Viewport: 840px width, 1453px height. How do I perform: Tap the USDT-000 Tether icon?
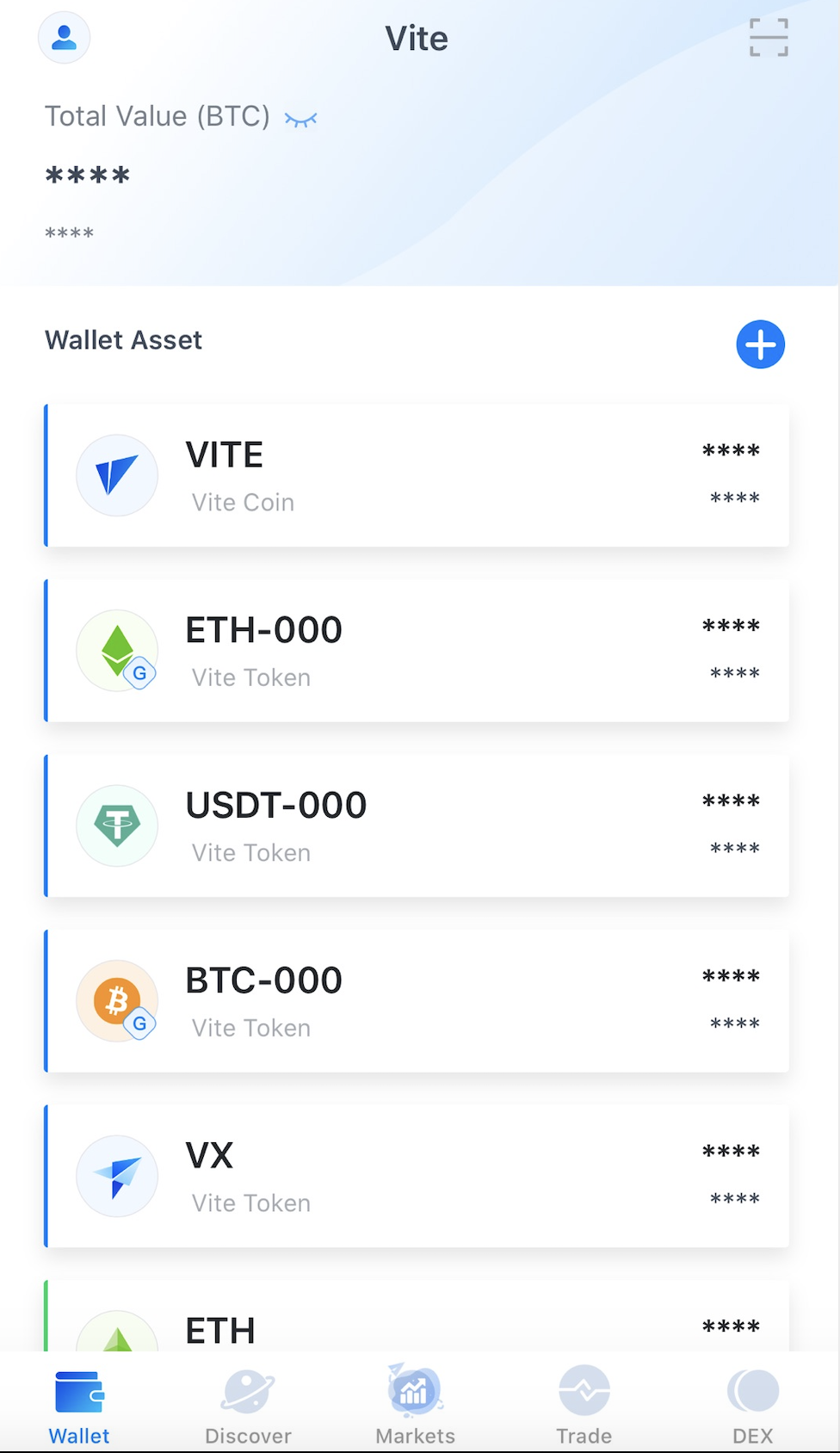117,825
